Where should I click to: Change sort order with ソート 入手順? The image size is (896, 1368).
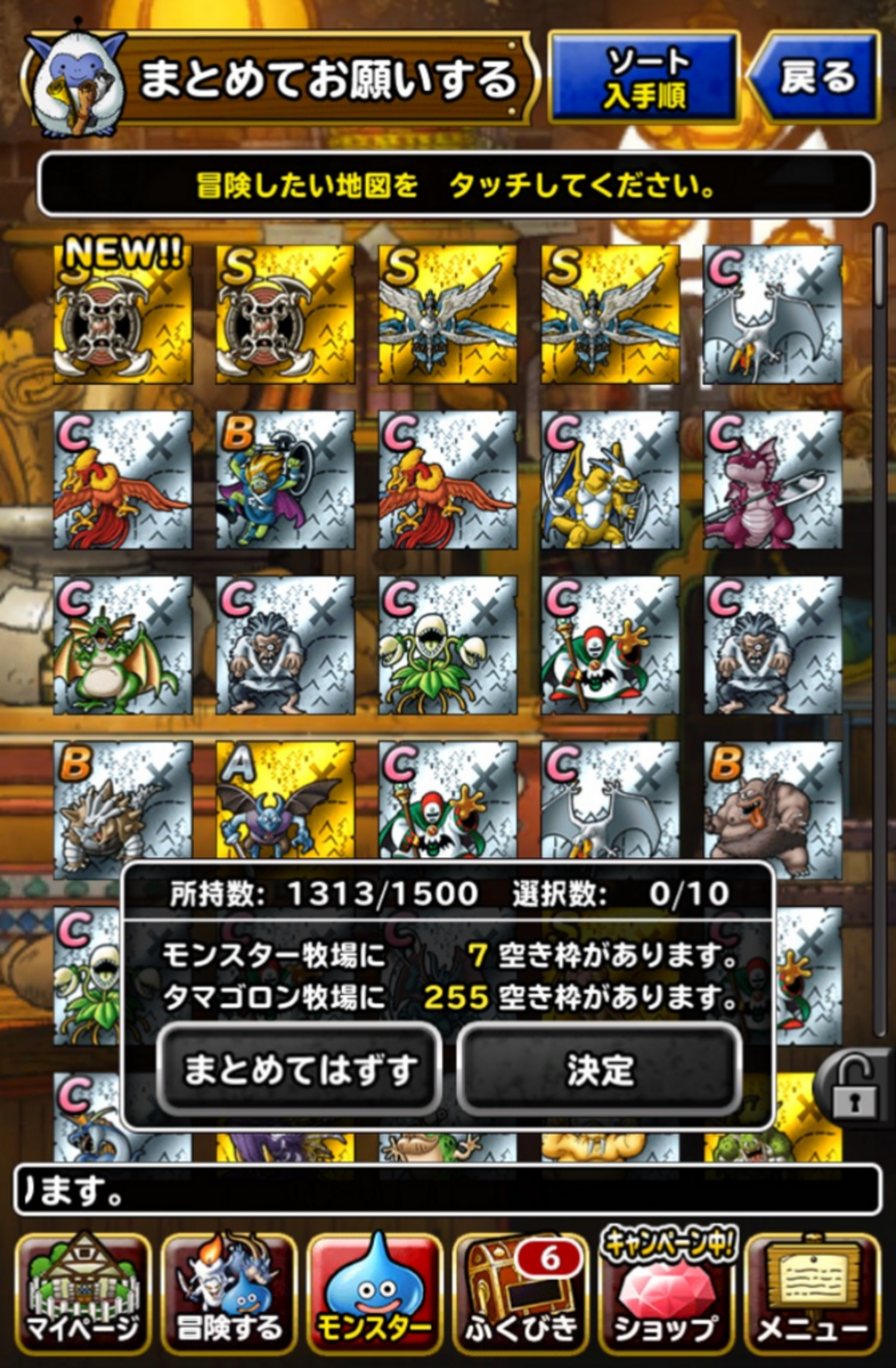(x=644, y=77)
